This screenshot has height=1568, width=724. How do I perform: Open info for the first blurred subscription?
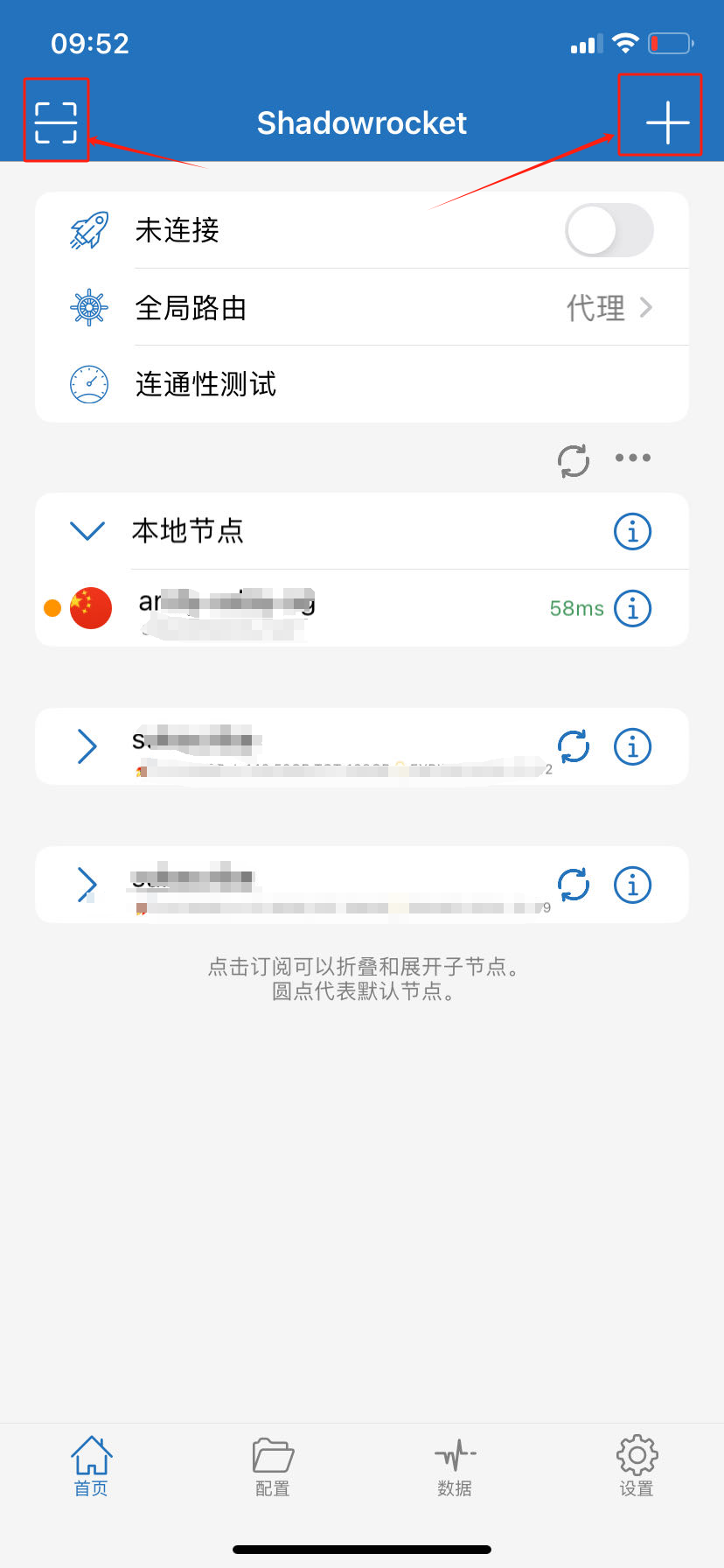[632, 746]
